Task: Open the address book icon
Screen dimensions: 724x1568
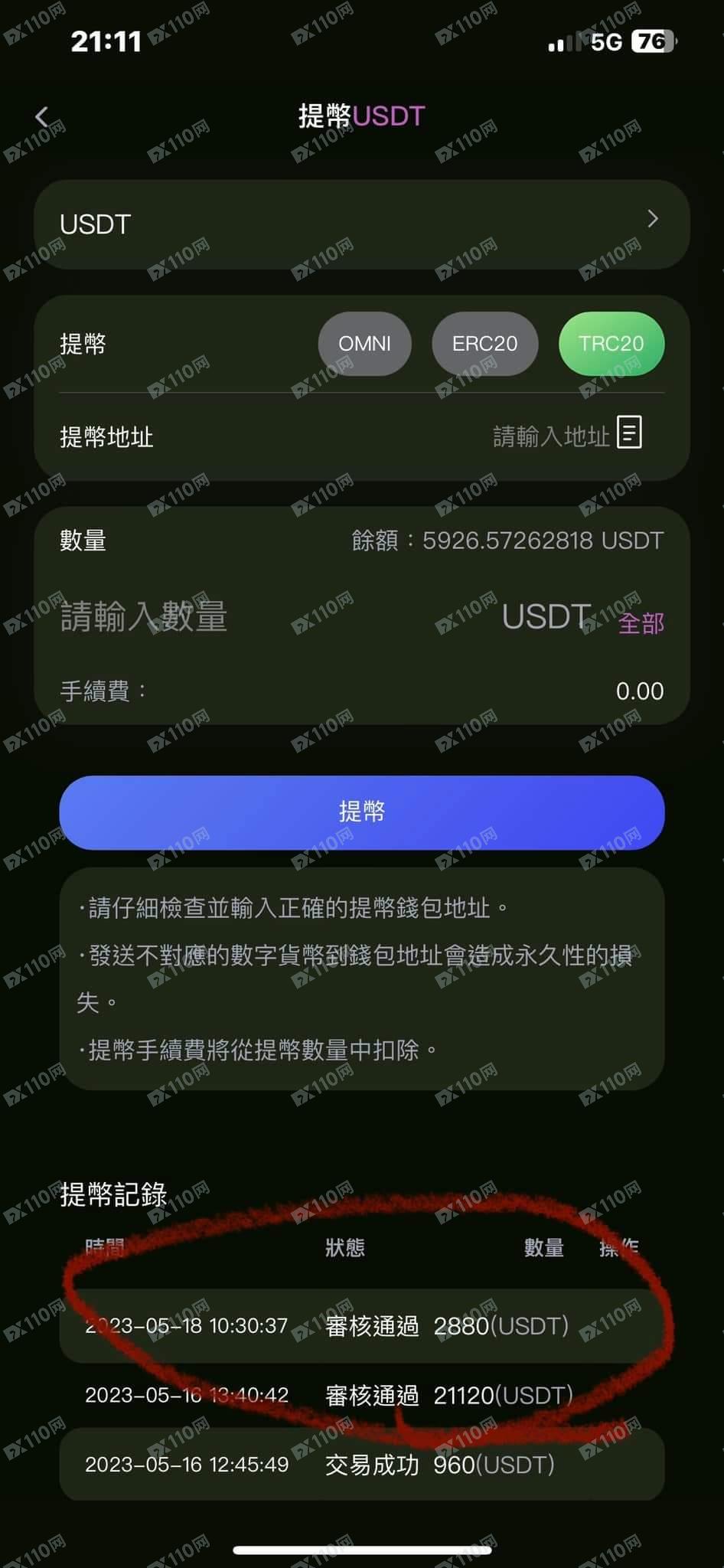Action: [629, 433]
